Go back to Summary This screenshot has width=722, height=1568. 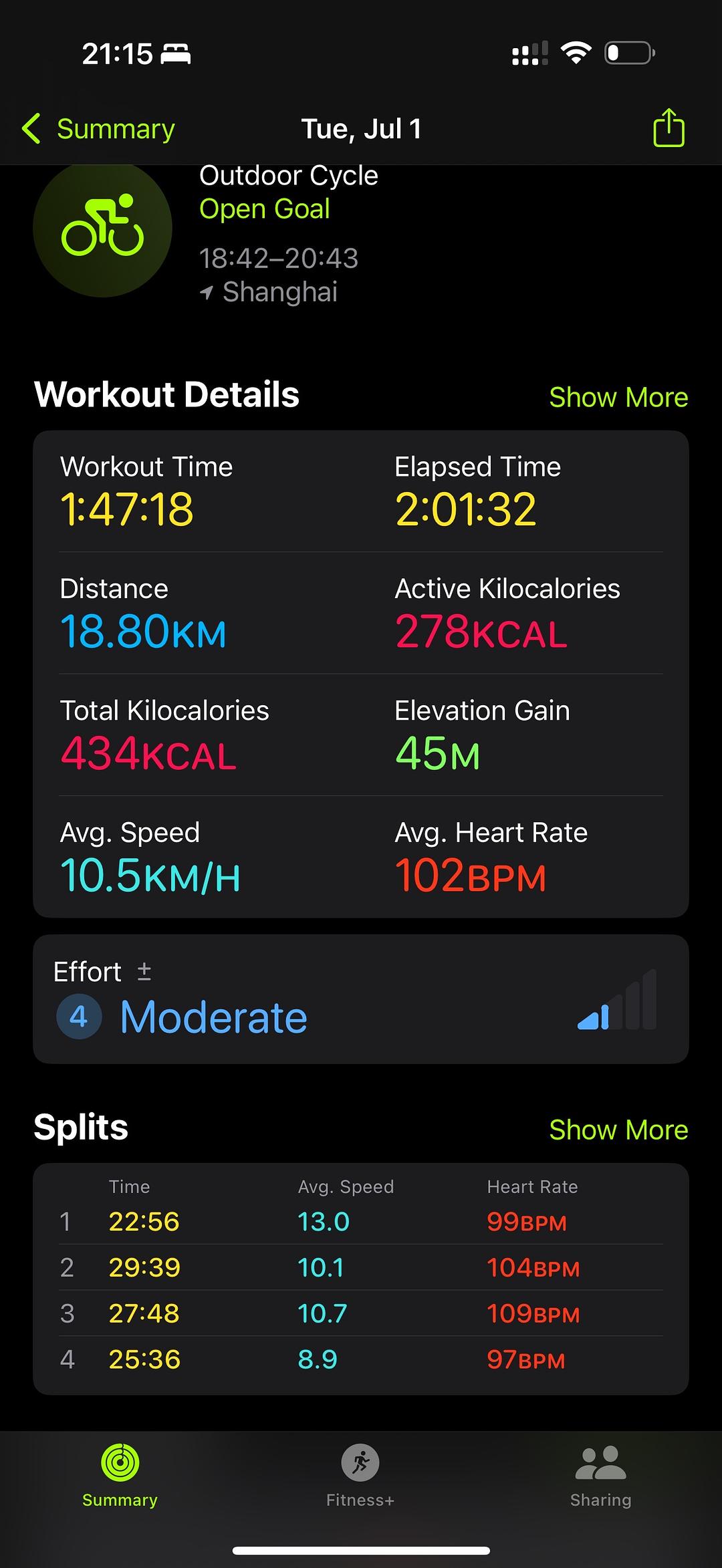tap(99, 128)
